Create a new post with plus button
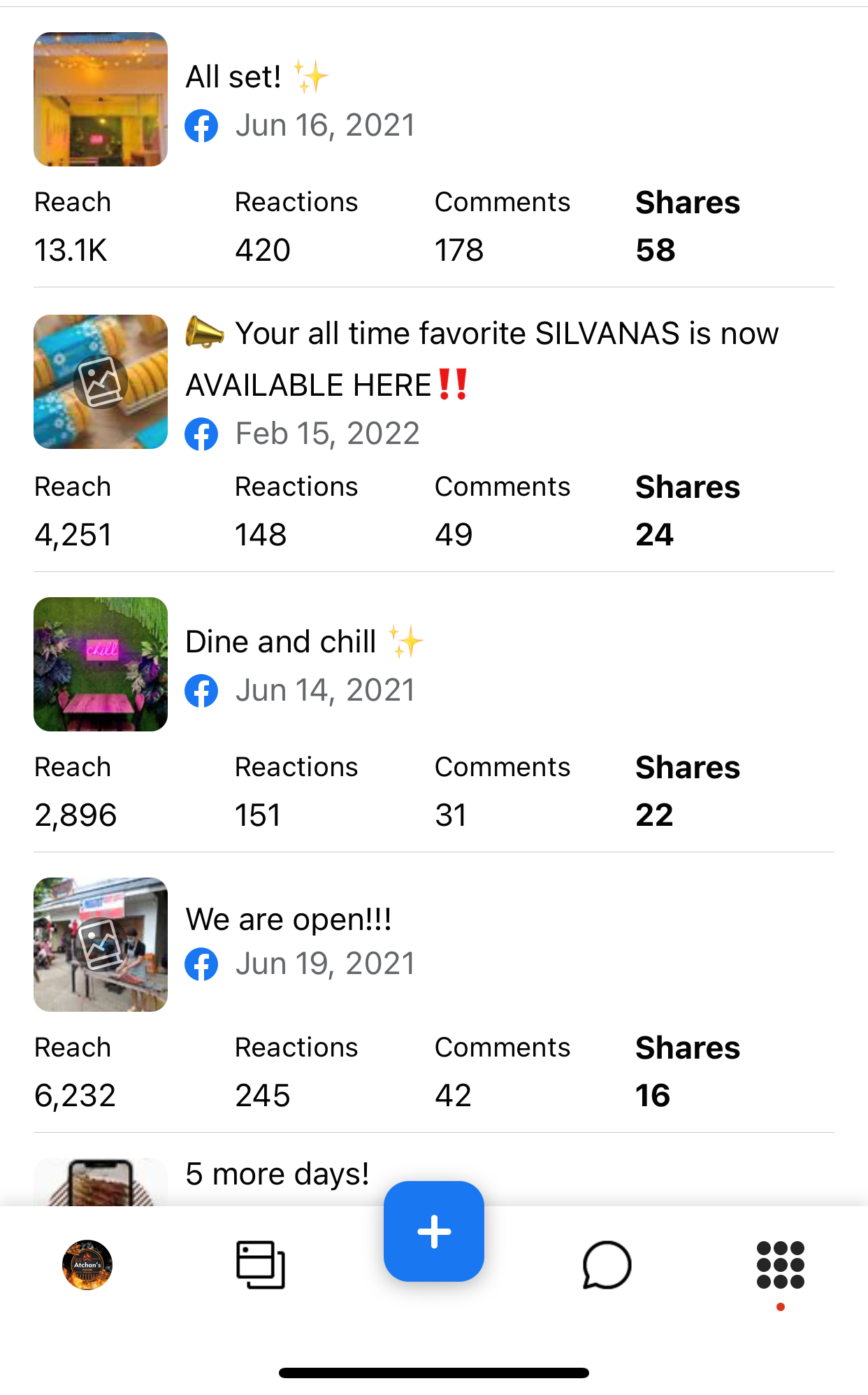 coord(433,1231)
